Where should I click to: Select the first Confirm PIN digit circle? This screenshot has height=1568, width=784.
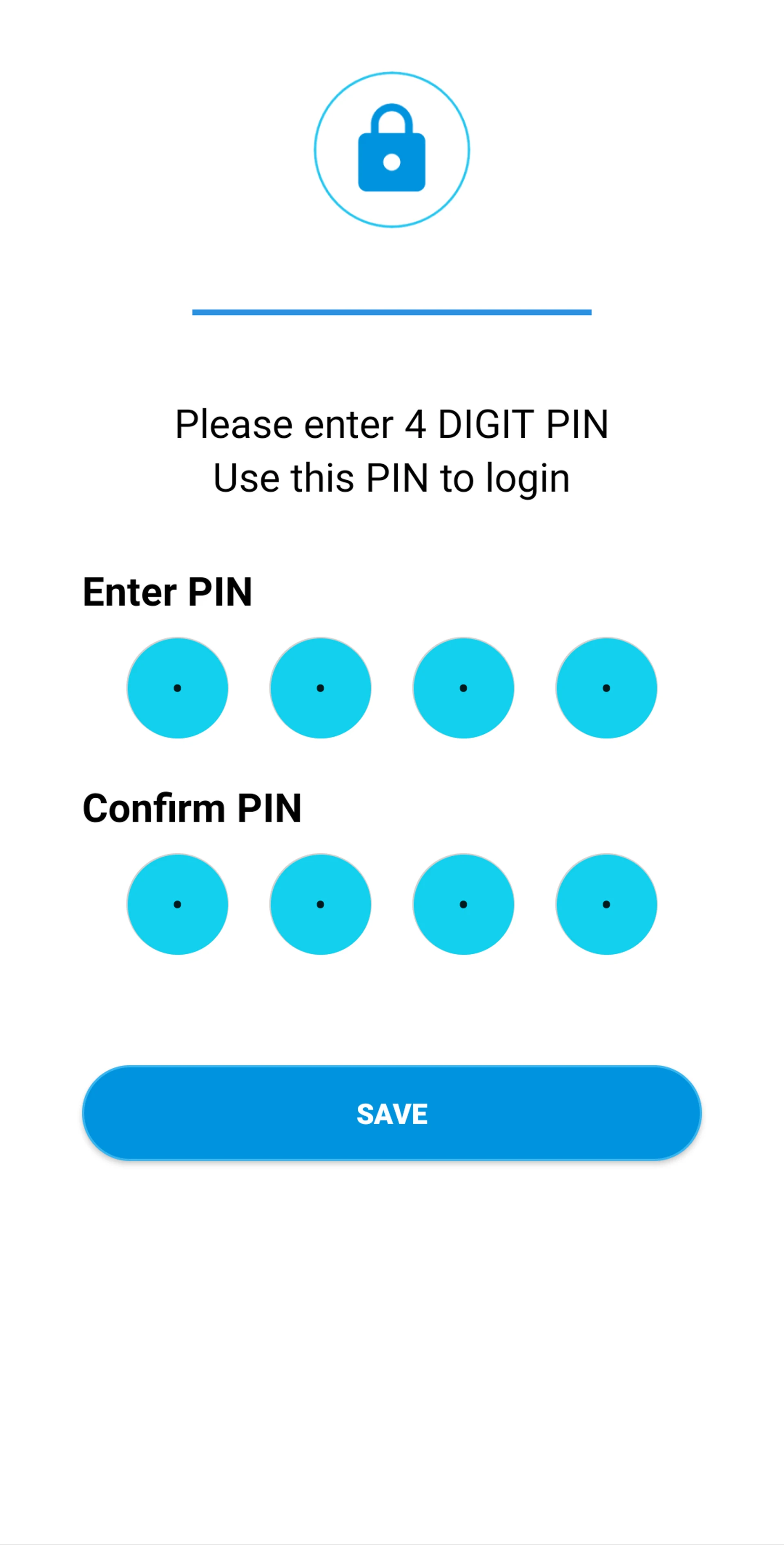[177, 904]
